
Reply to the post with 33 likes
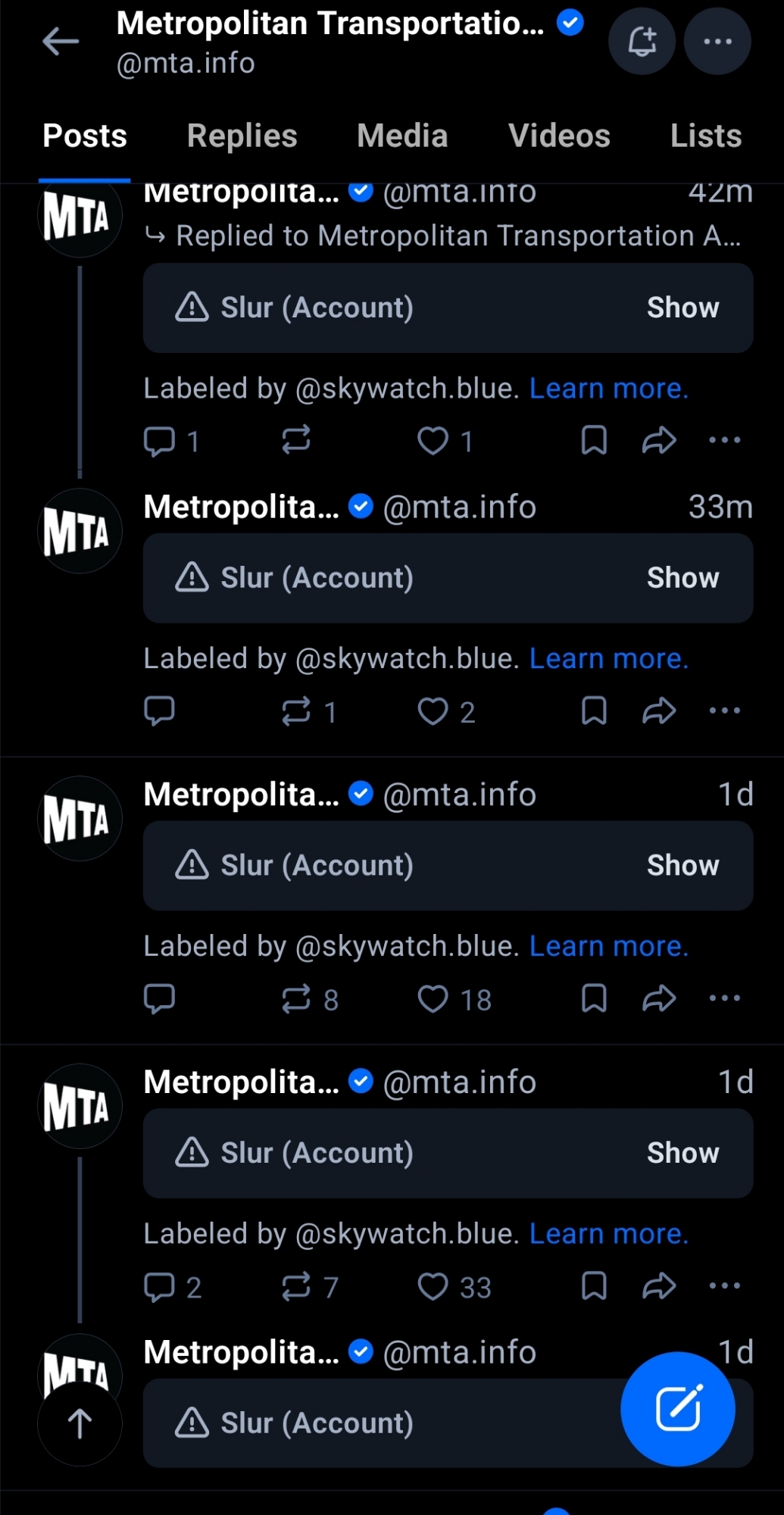coord(160,1286)
